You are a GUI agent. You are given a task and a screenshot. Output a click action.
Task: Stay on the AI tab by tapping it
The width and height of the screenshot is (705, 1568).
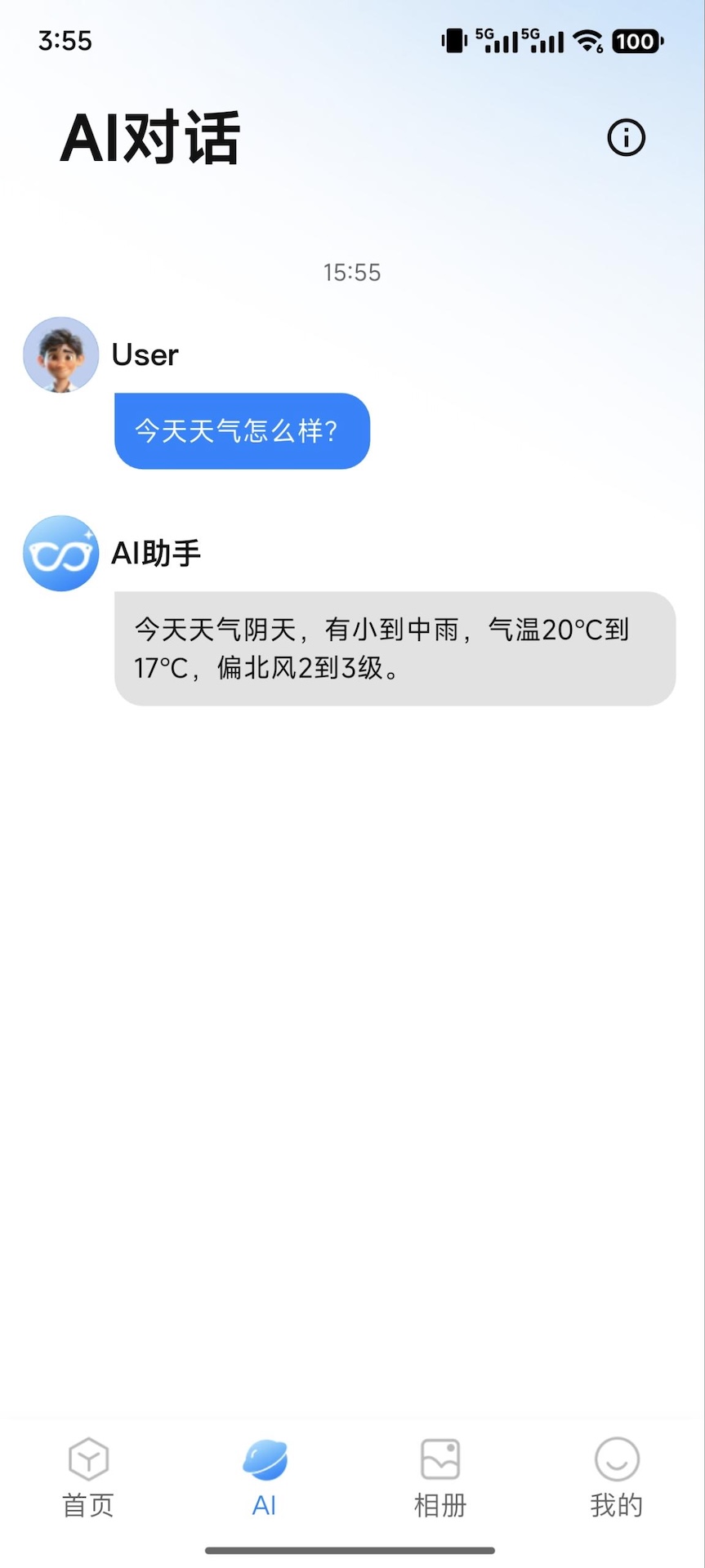pyautogui.click(x=264, y=1478)
